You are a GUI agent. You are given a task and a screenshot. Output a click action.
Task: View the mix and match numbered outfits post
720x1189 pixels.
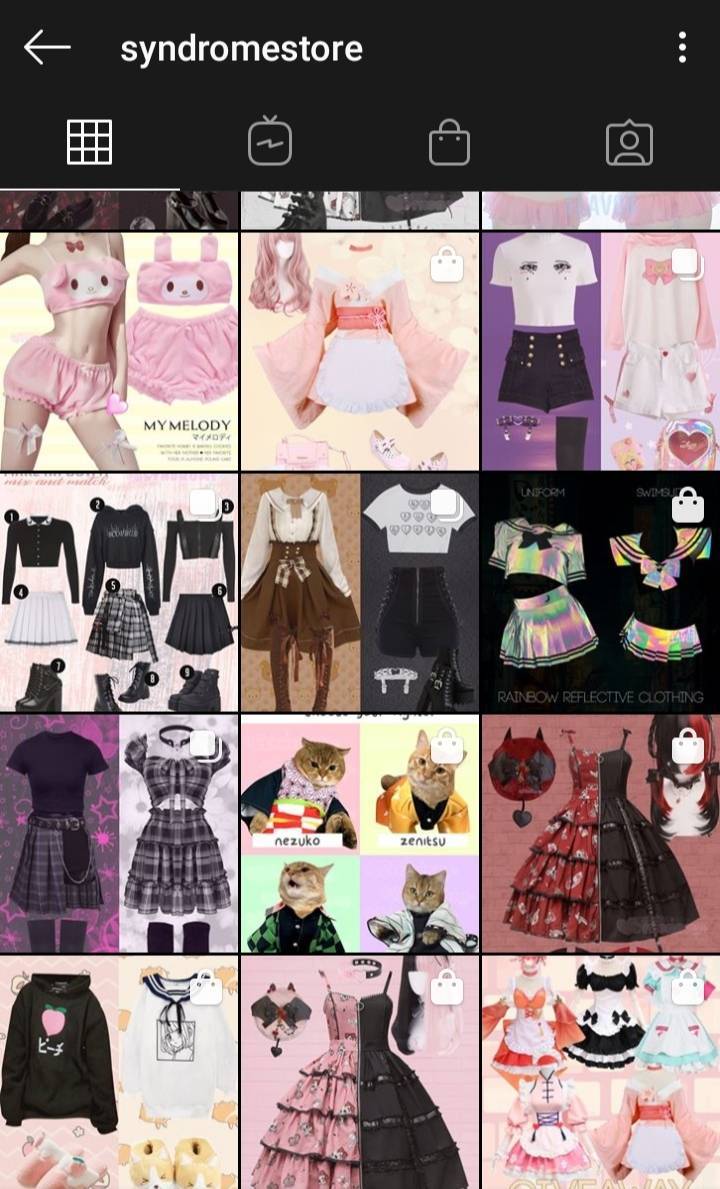click(119, 592)
